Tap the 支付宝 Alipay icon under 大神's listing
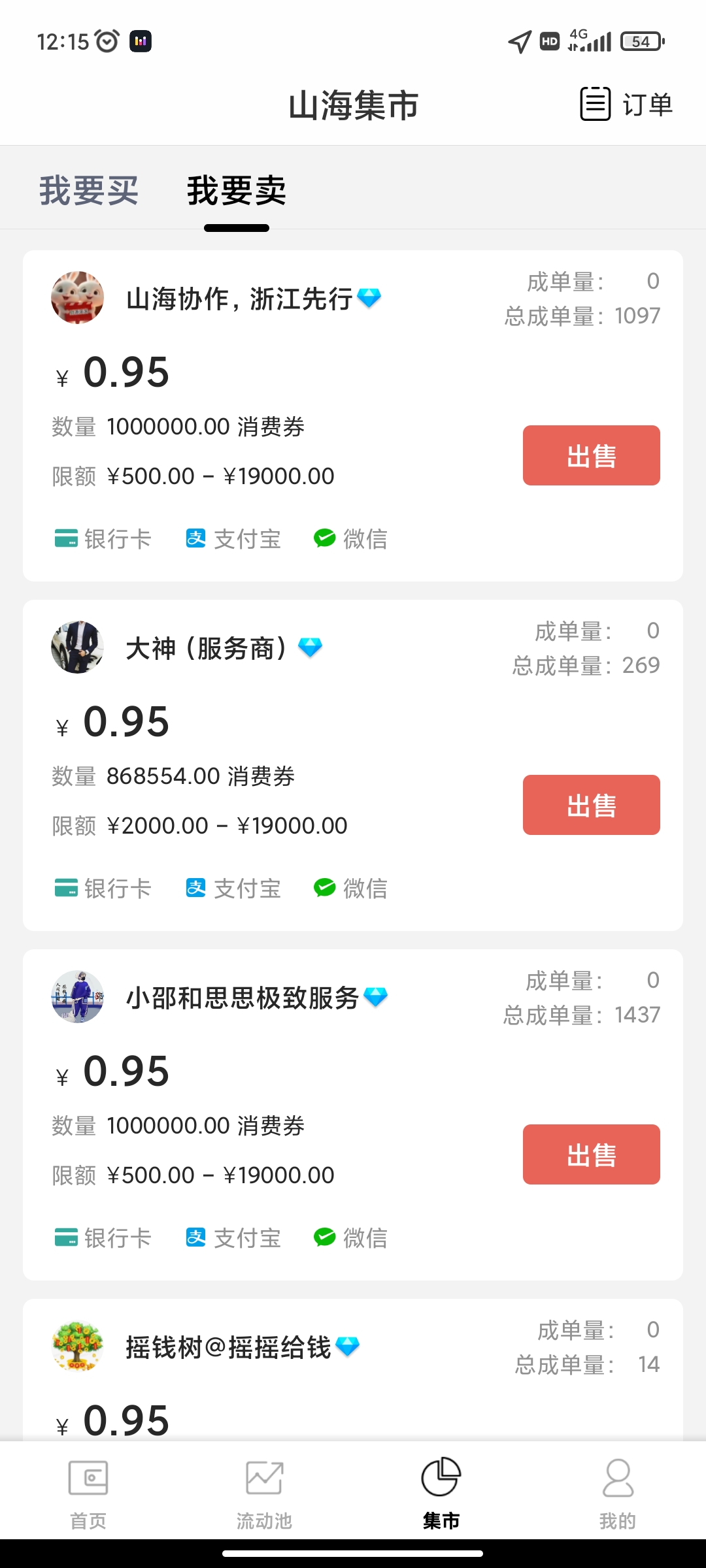The image size is (706, 1568). pos(195,888)
